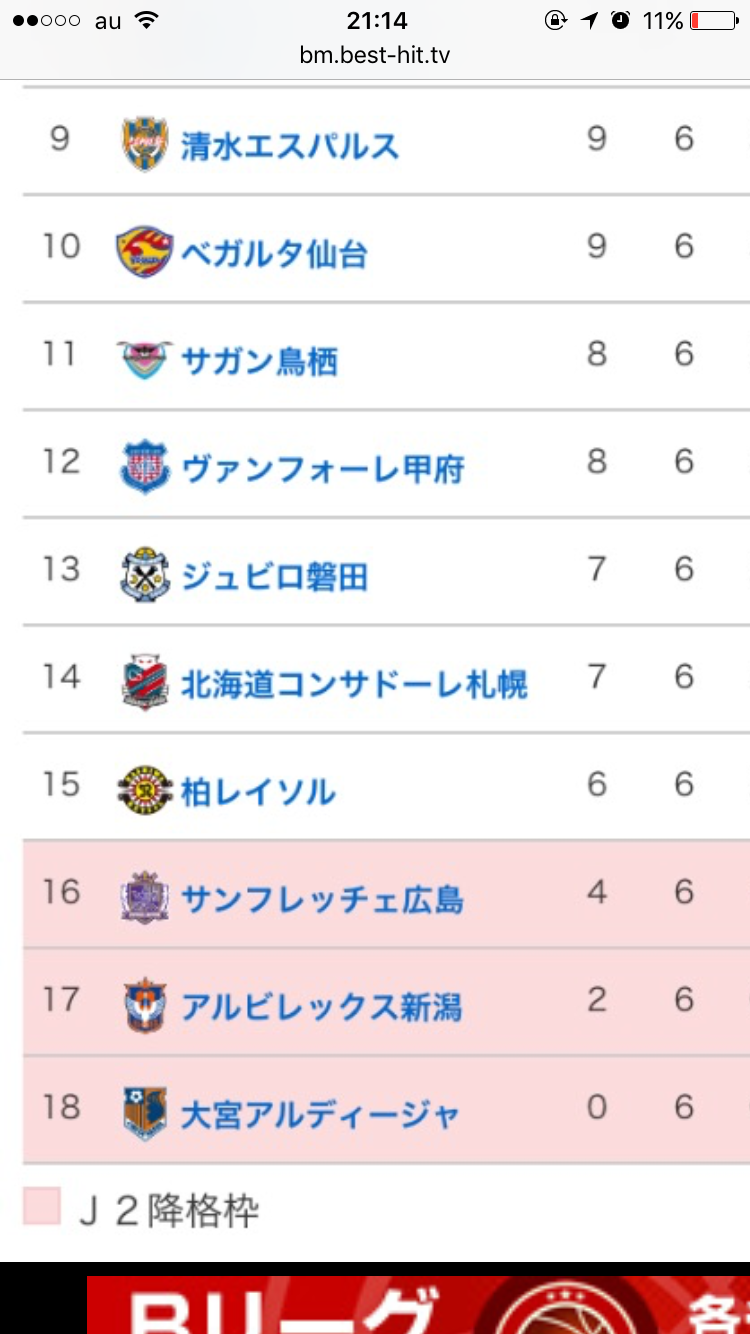Tap the bm.best-hit.tv address bar
Image resolution: width=750 pixels, height=1334 pixels.
(x=375, y=55)
